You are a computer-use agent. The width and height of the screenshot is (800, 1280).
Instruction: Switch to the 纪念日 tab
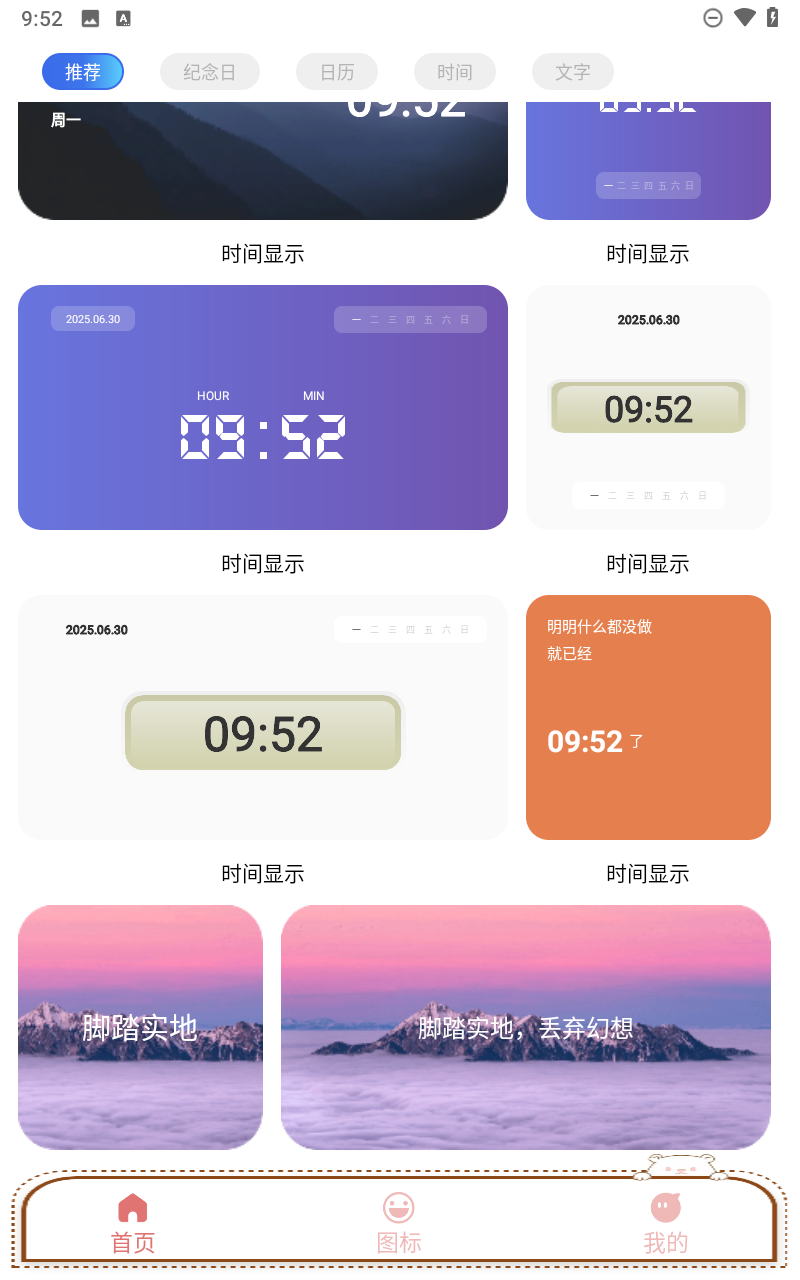(x=210, y=72)
